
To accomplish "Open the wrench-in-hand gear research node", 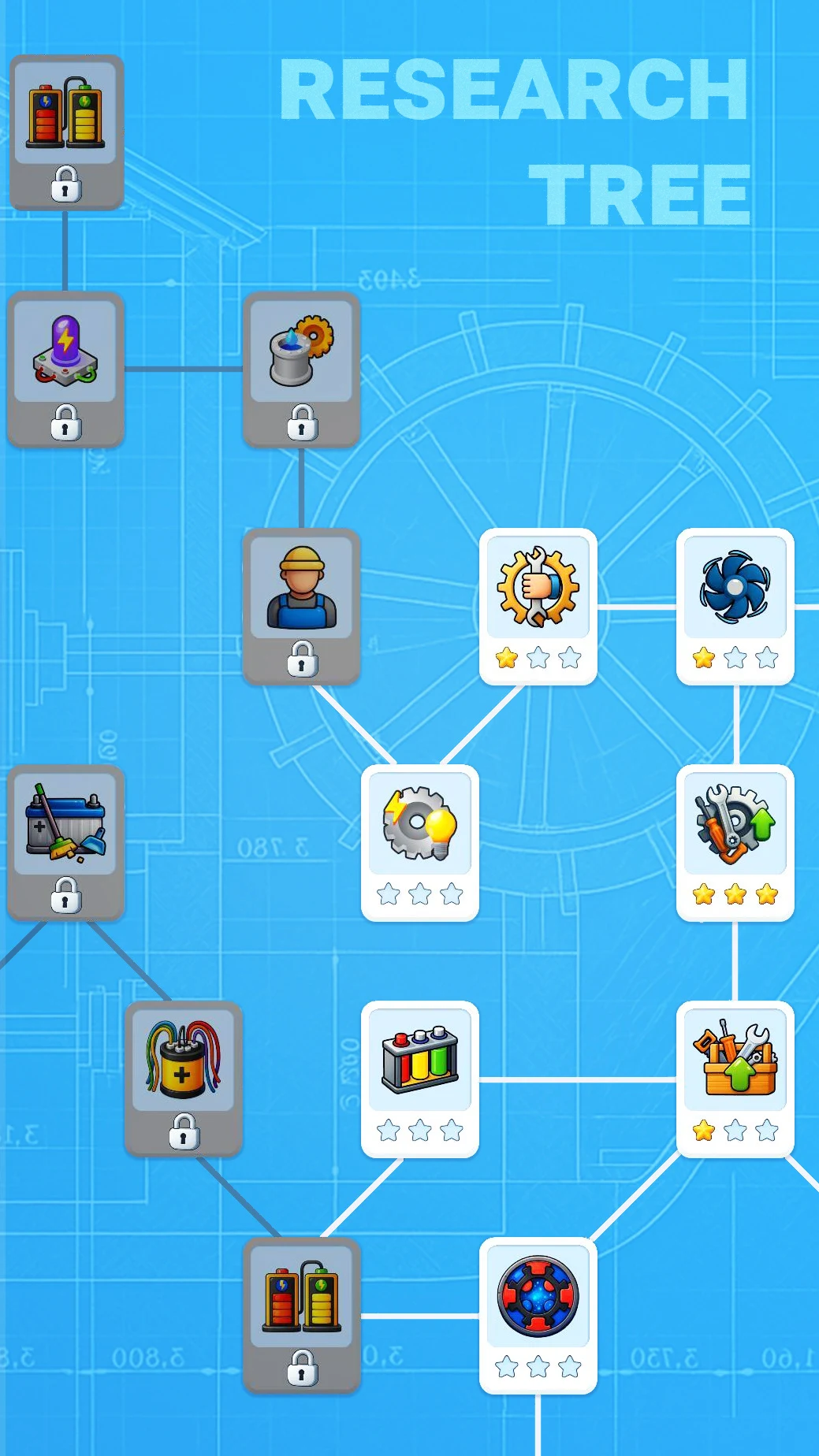I will coord(538,604).
